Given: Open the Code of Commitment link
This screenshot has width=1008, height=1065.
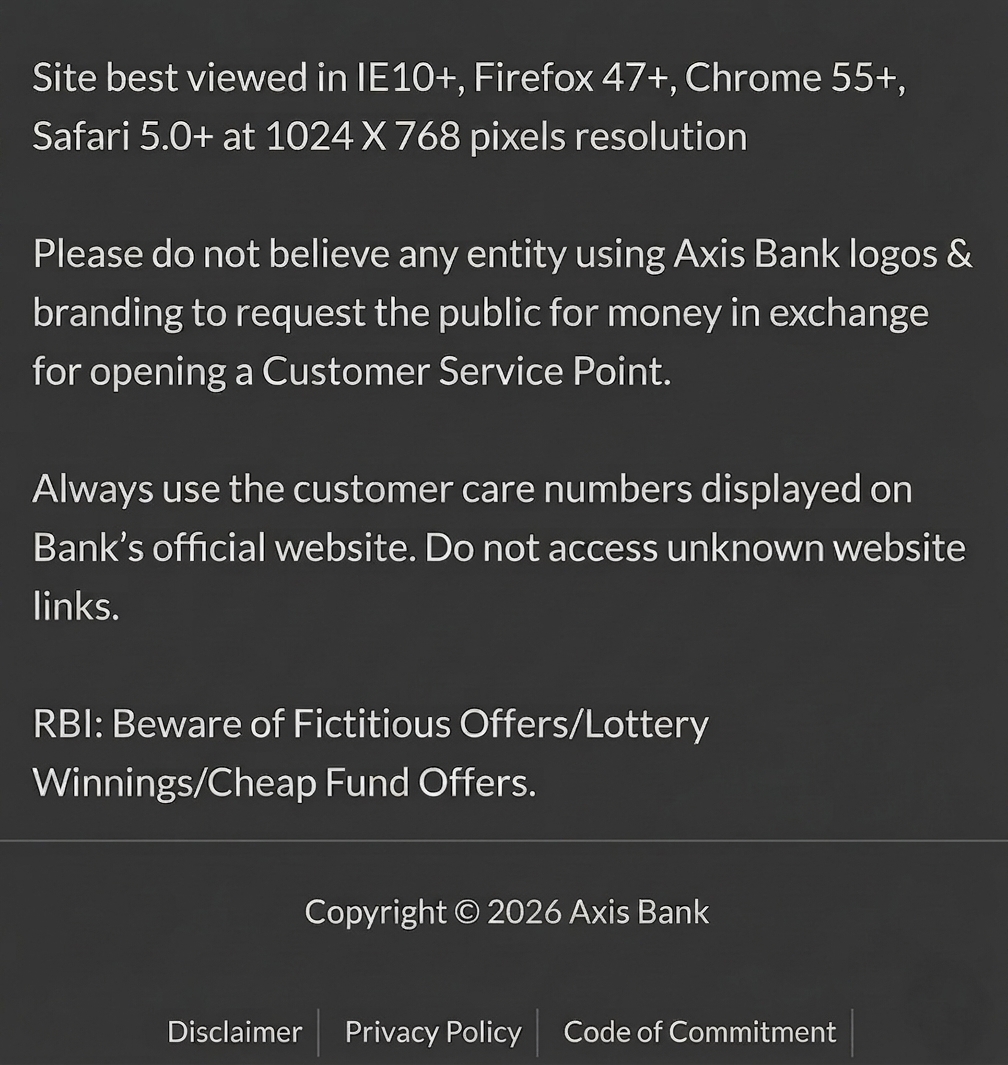Looking at the screenshot, I should pyautogui.click(x=700, y=1032).
